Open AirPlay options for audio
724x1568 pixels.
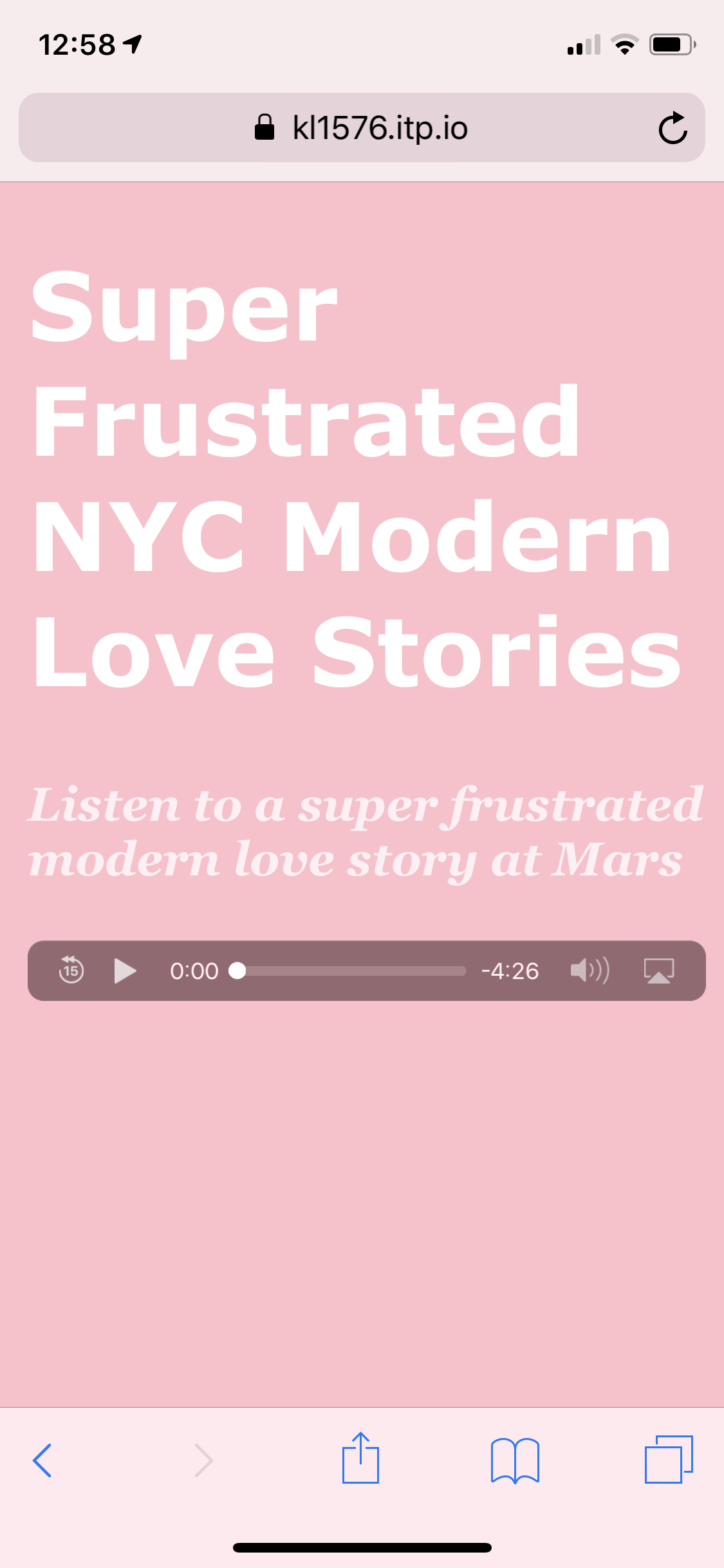[659, 971]
